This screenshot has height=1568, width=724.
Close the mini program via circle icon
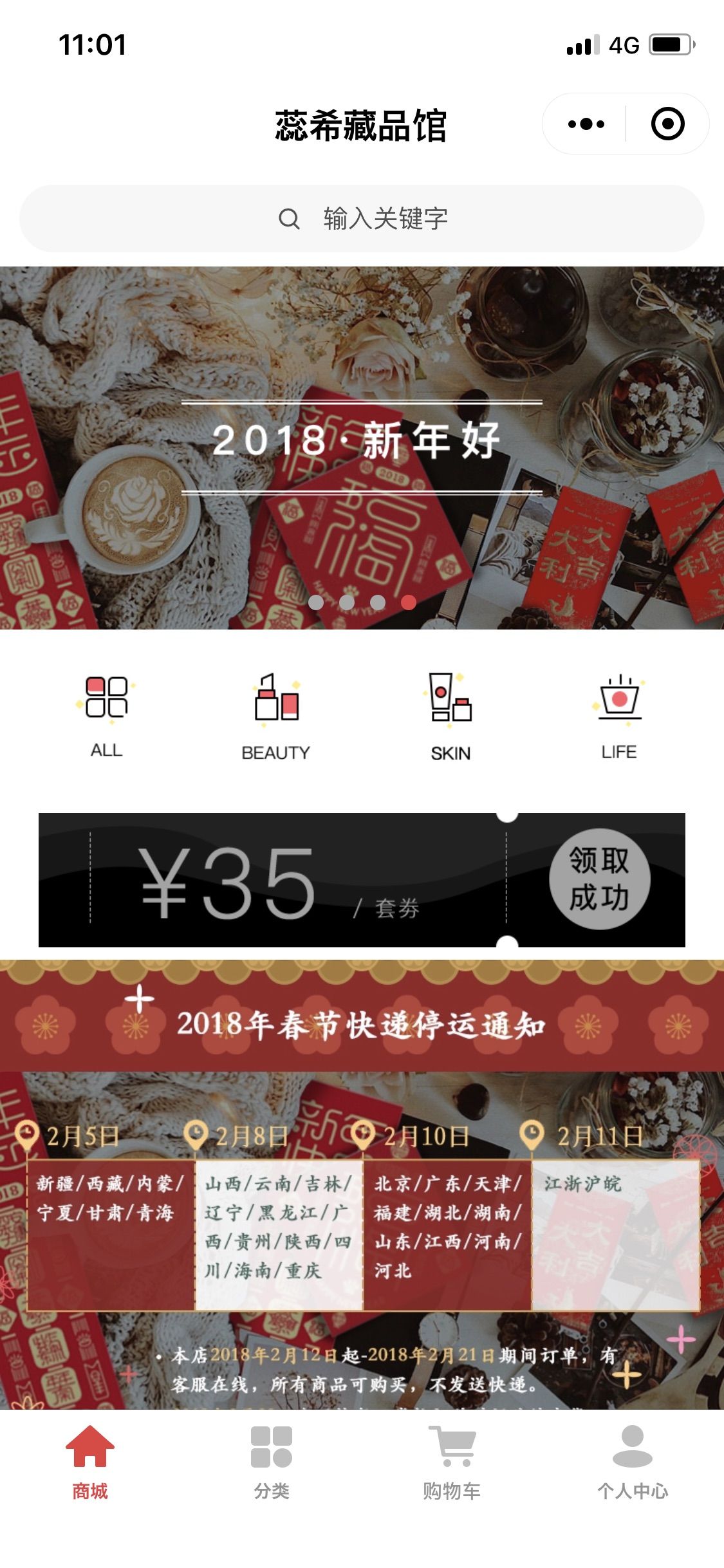(x=667, y=124)
